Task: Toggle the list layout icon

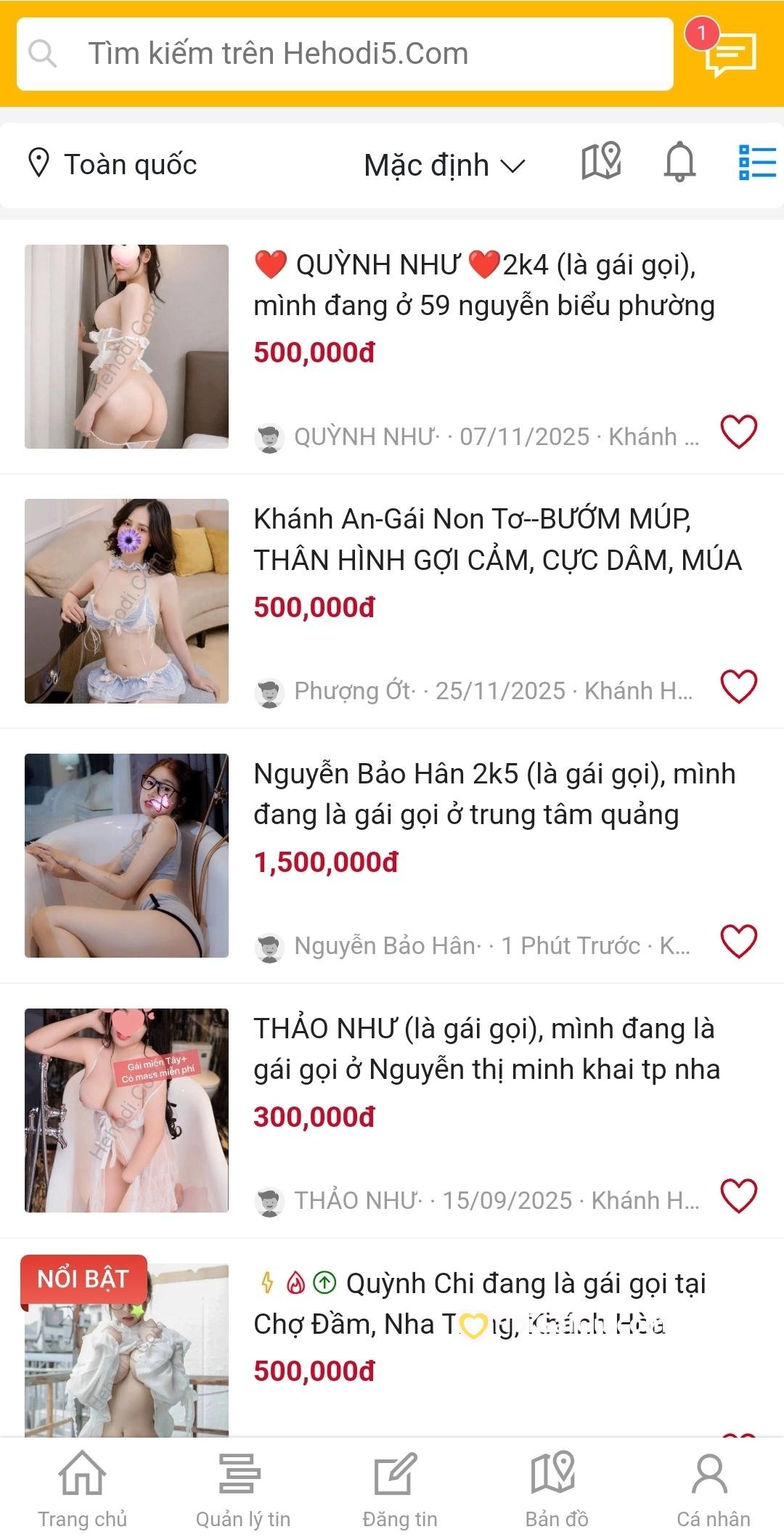Action: (x=757, y=162)
